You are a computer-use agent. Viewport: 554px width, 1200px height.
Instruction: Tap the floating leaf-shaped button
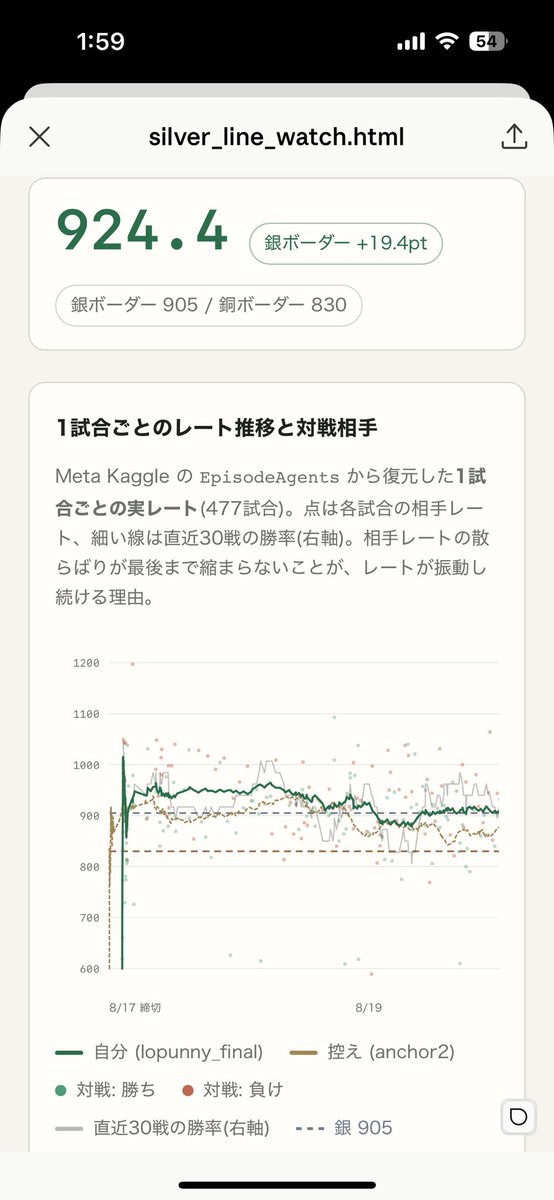coord(518,1117)
